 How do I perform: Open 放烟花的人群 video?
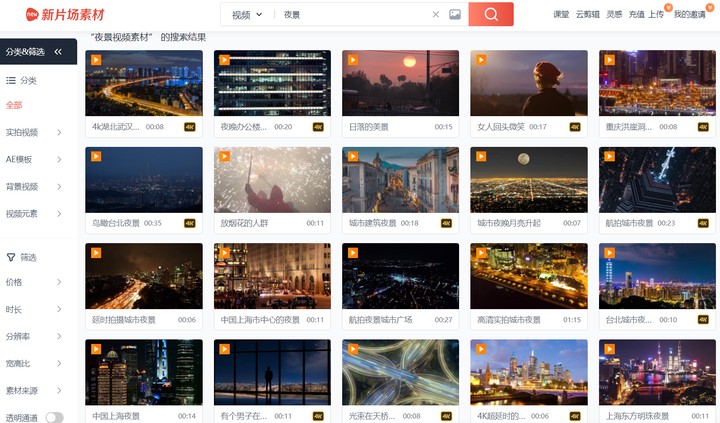point(272,180)
